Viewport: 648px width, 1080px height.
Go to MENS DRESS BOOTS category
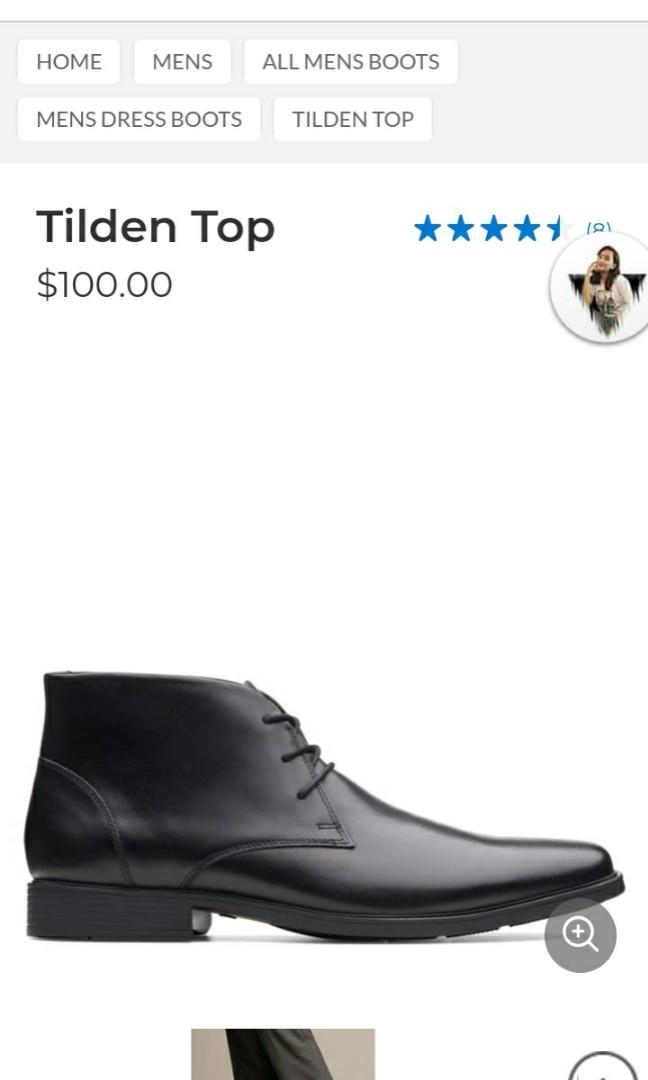tap(139, 119)
